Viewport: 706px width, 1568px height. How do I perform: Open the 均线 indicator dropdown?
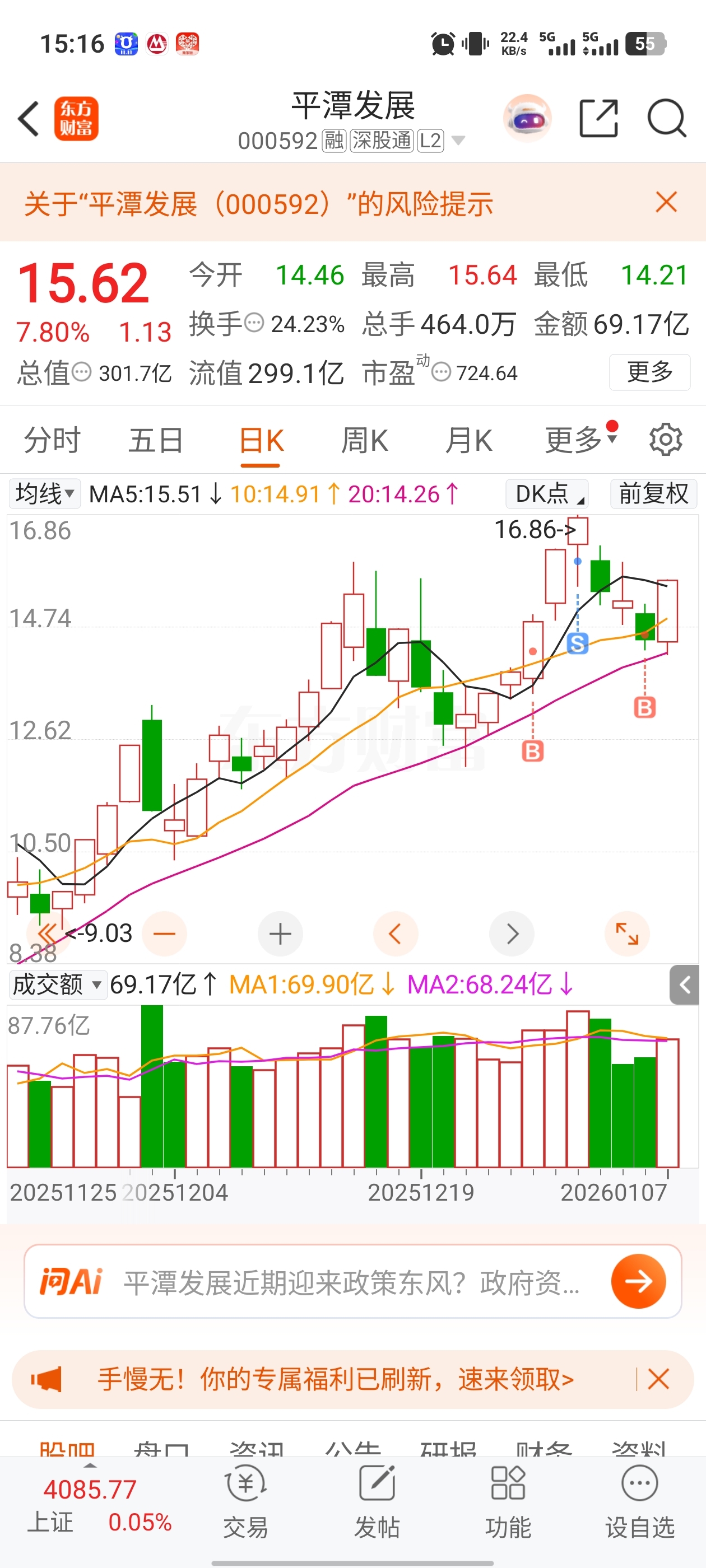coord(44,494)
